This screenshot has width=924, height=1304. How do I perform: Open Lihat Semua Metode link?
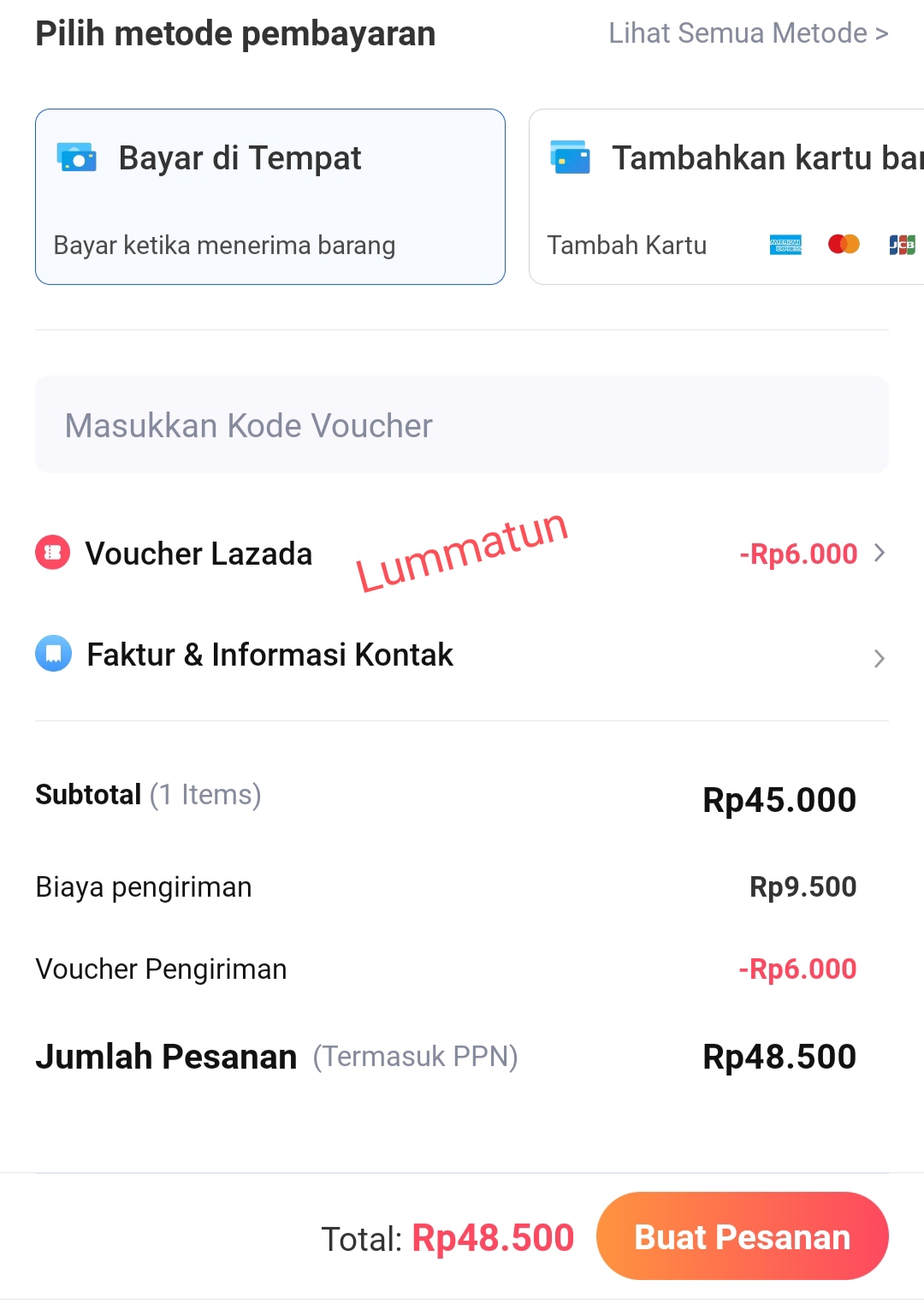(x=748, y=33)
